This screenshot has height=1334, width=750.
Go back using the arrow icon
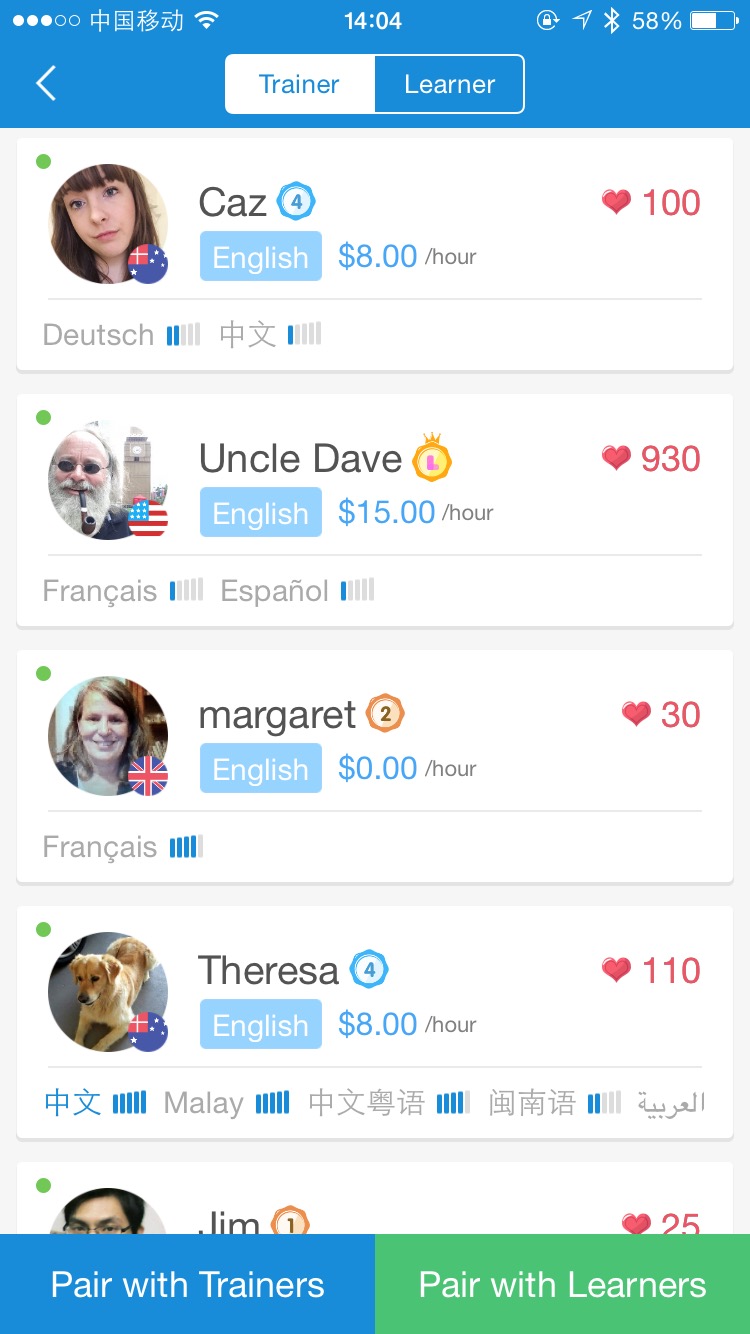46,84
